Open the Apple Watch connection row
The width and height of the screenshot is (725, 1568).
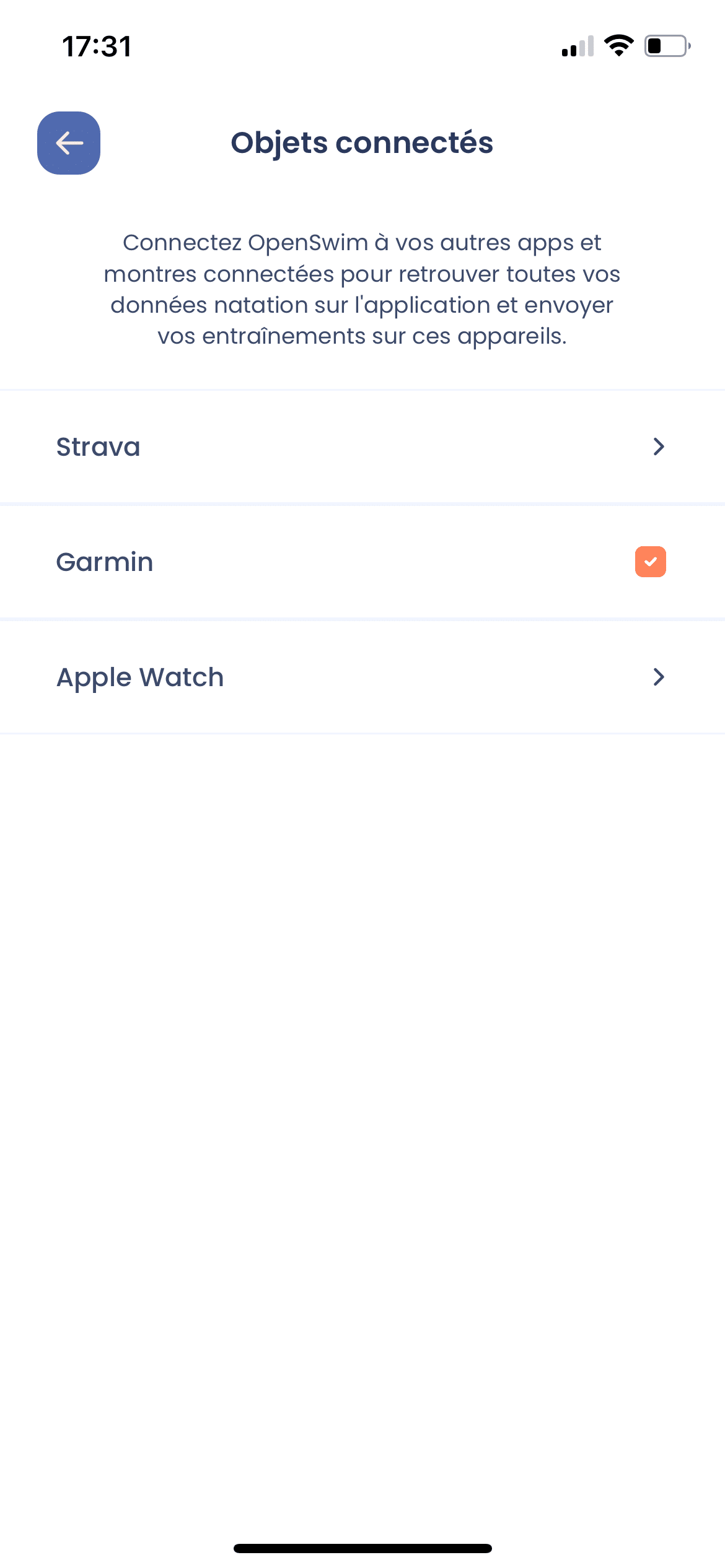[x=362, y=677]
